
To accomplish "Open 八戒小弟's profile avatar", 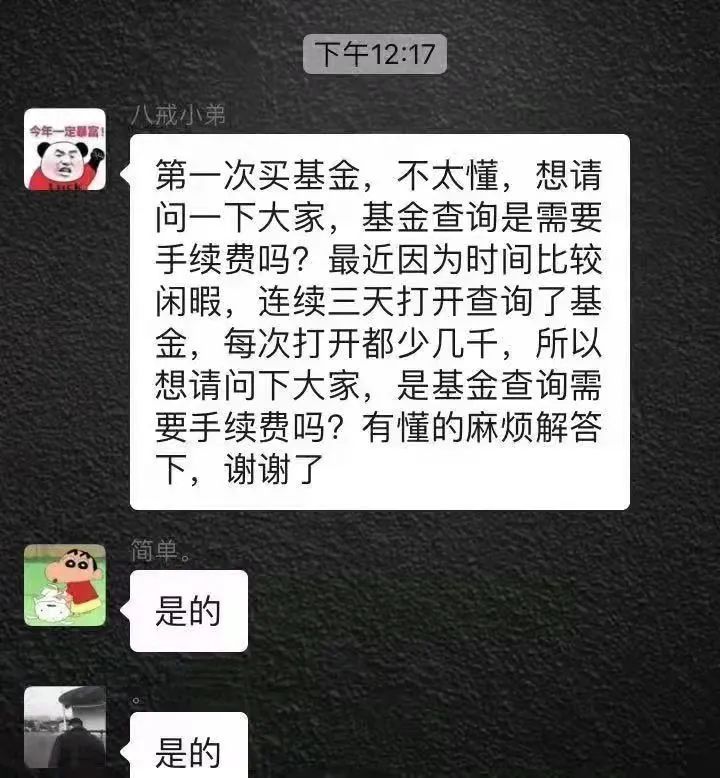I will point(65,149).
